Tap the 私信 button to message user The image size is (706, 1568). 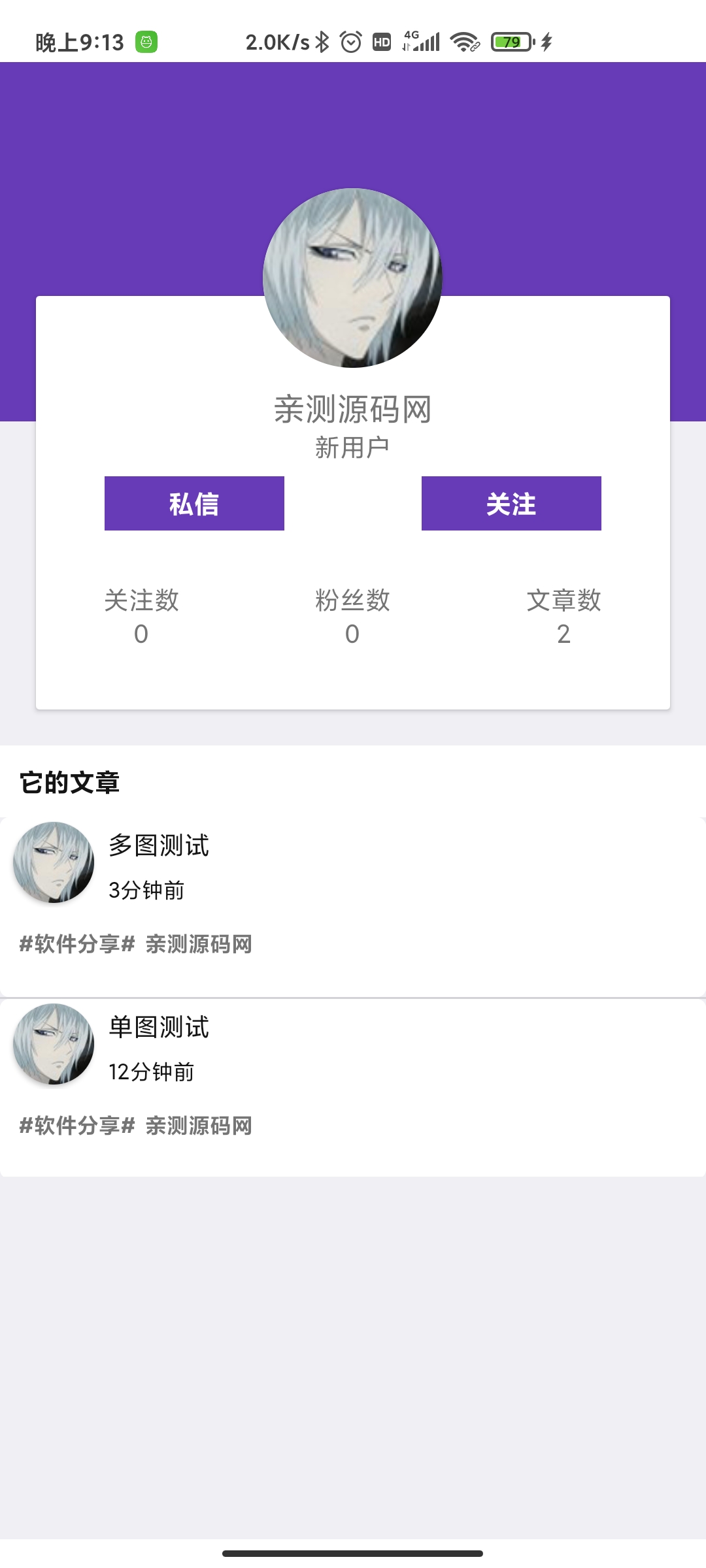(x=194, y=503)
